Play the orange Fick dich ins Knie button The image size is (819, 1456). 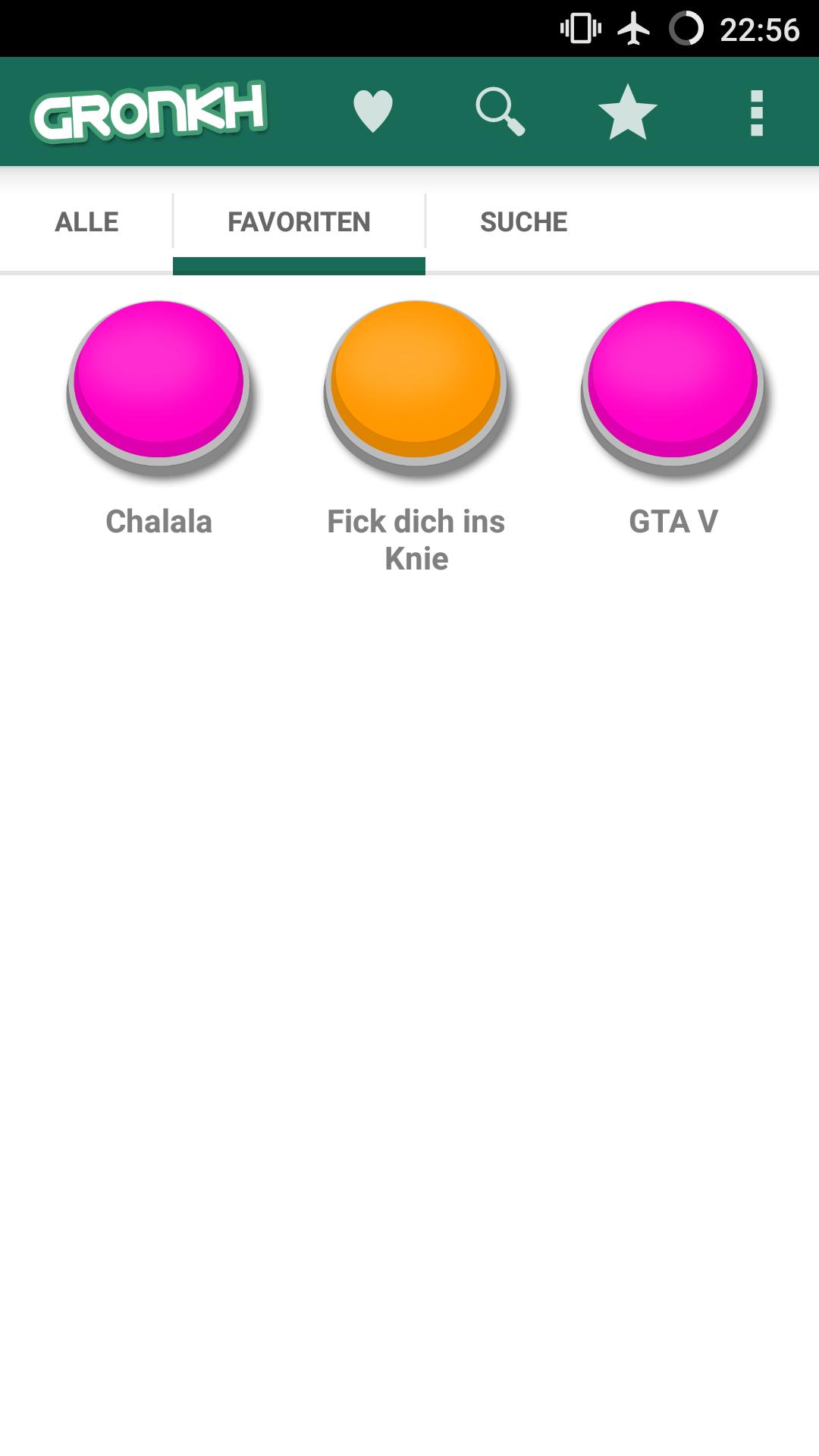416,383
